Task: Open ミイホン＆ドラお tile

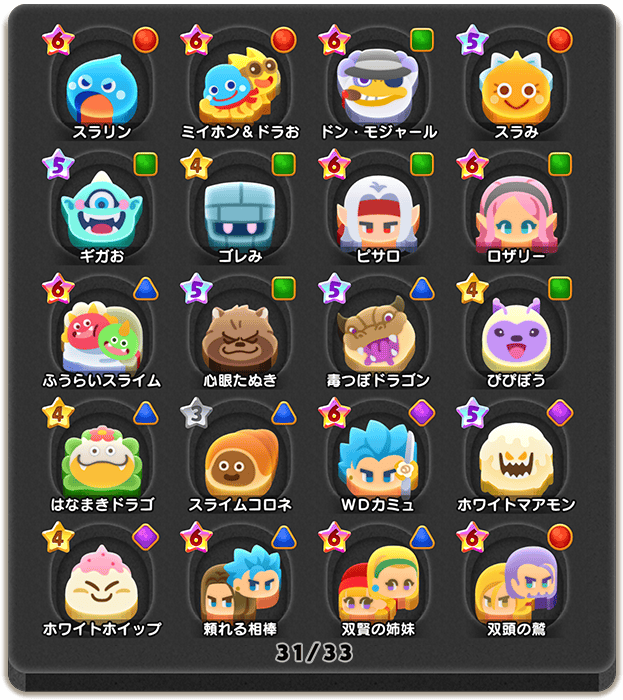Action: tap(240, 88)
